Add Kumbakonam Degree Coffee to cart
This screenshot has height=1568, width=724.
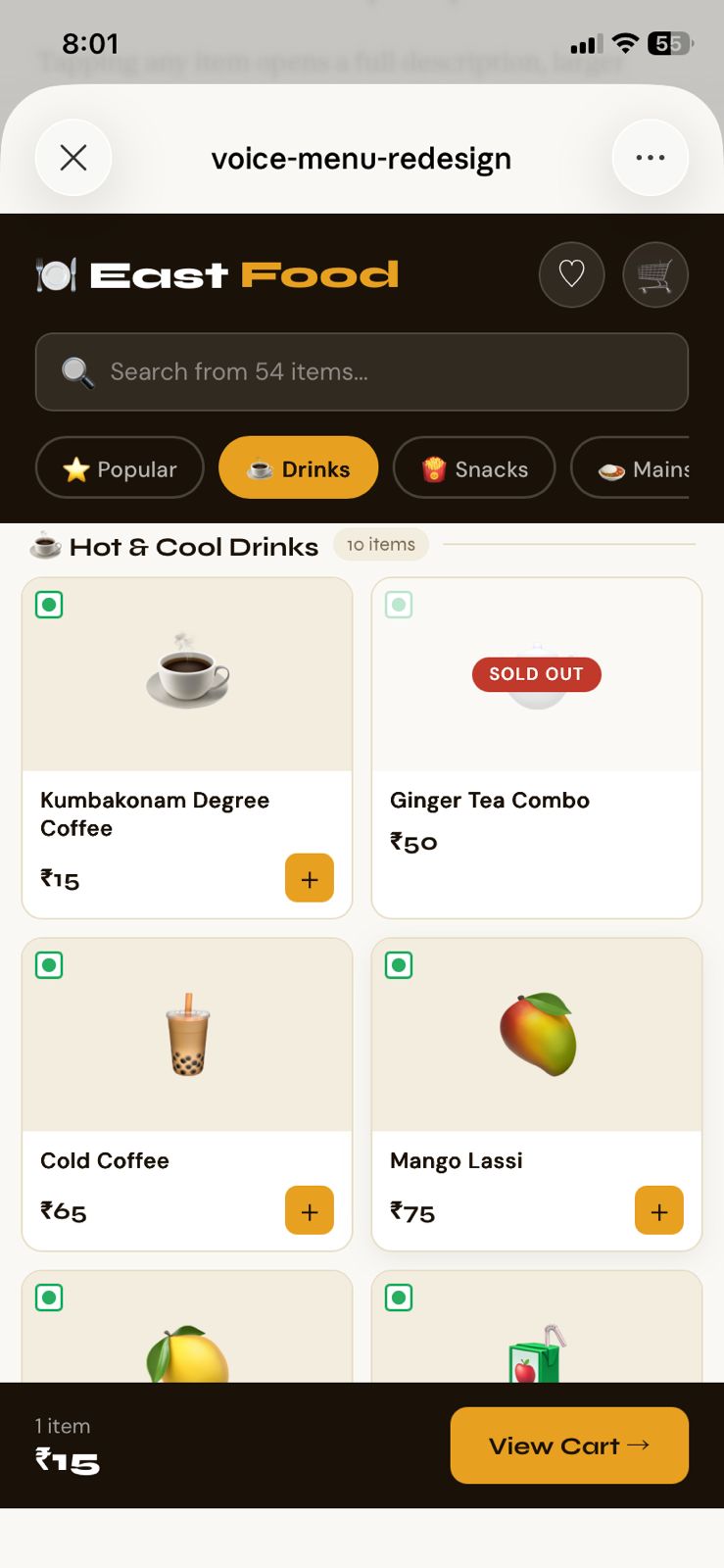coord(310,877)
